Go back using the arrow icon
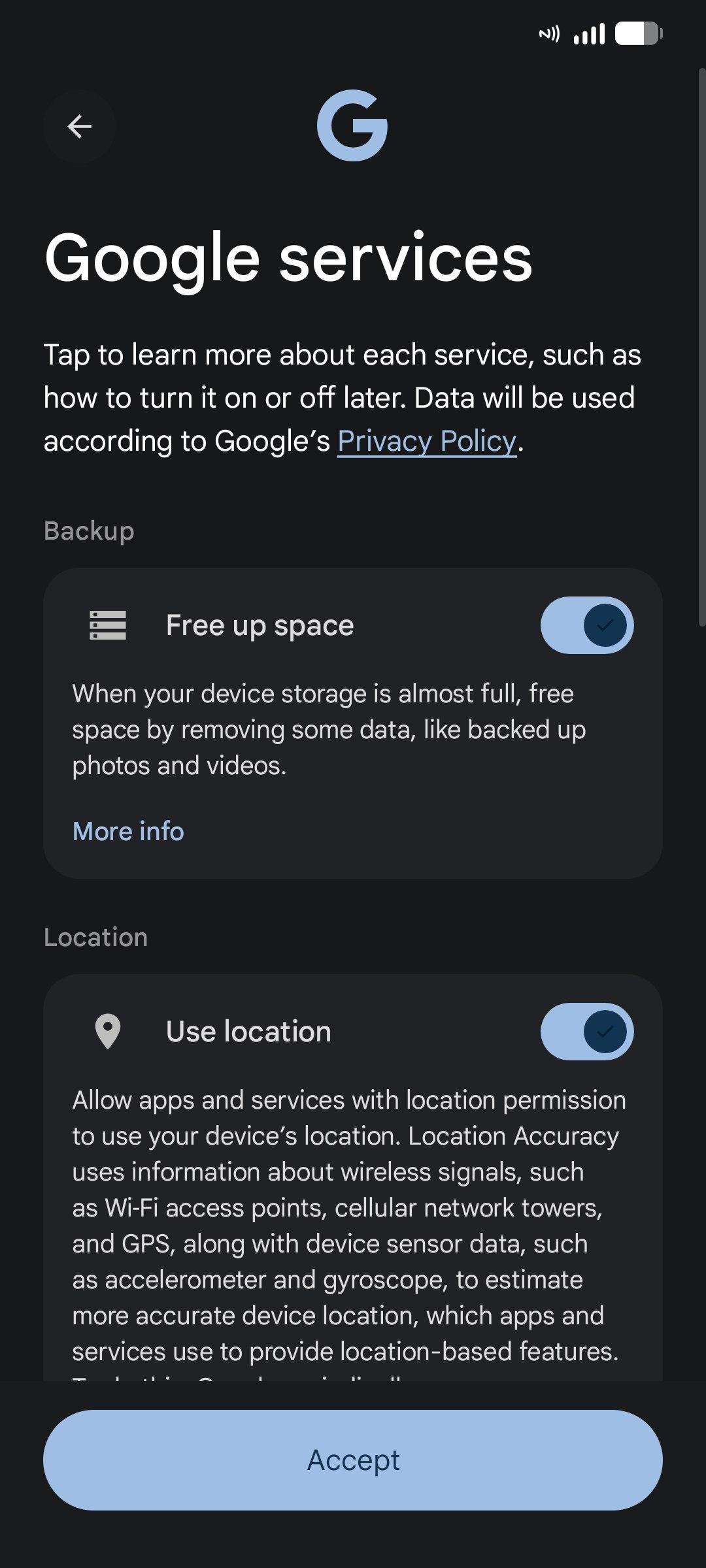Image resolution: width=706 pixels, height=1568 pixels. coord(80,127)
